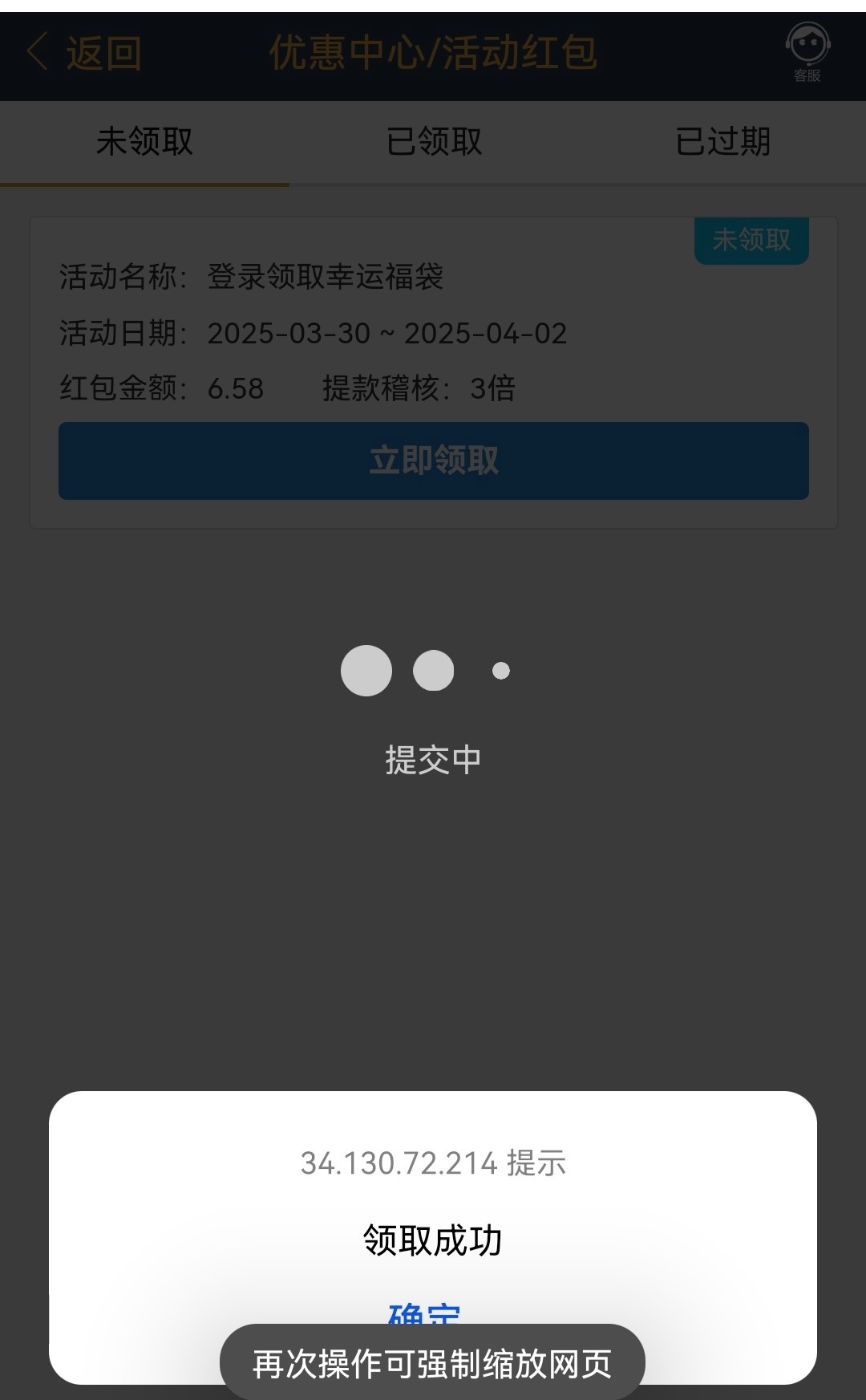
Task: Switch to the 已过期 tab
Action: [722, 142]
